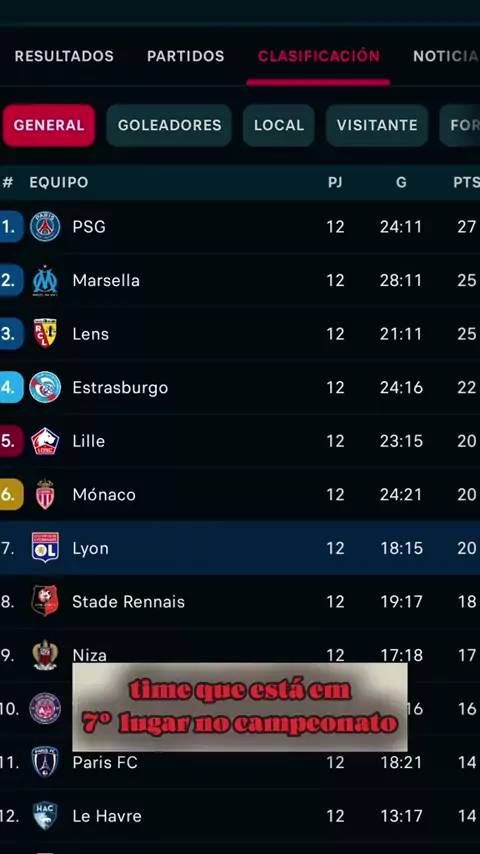Open Le Havre team row

[x=240, y=816]
